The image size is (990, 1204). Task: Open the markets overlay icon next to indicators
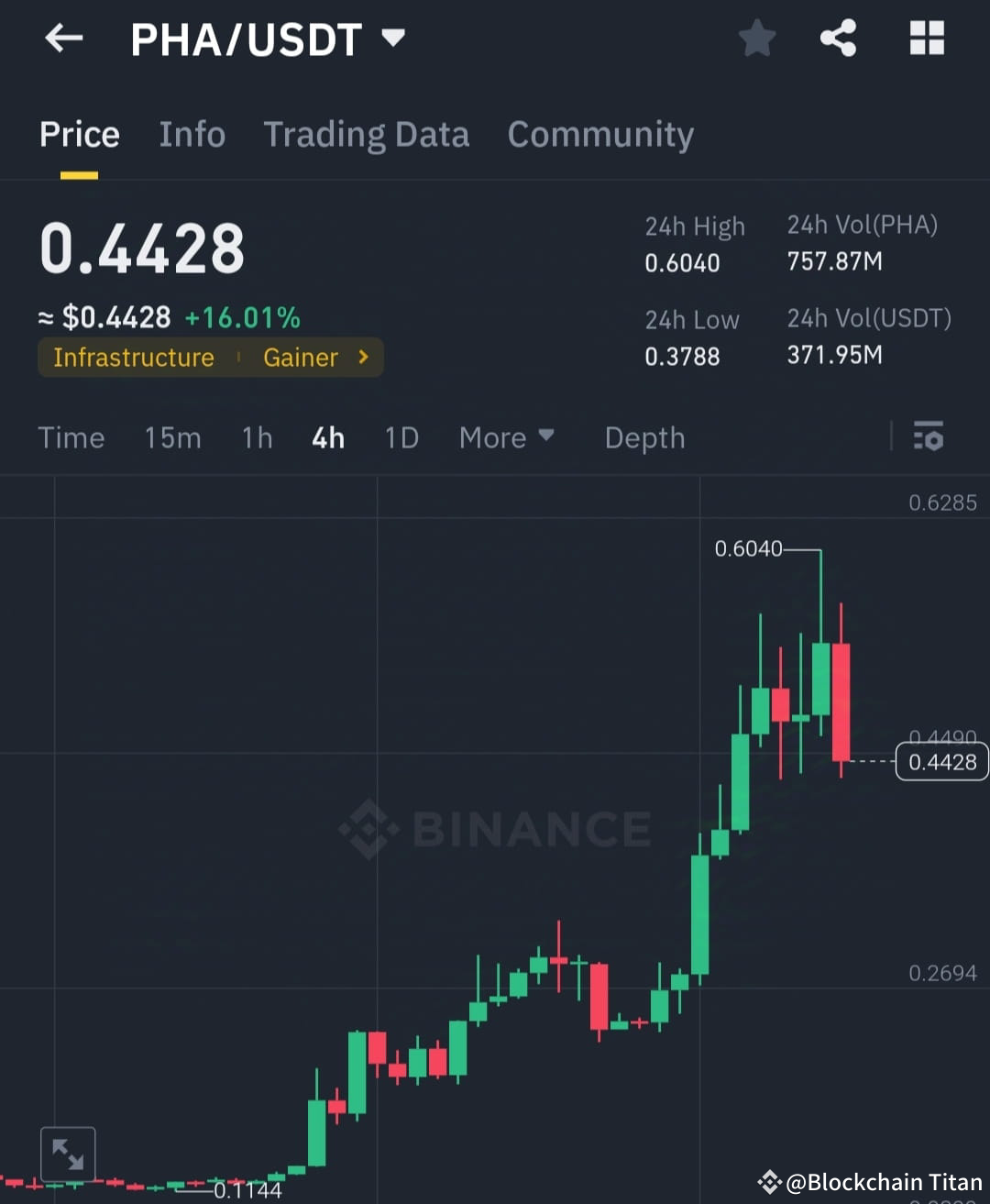pyautogui.click(x=929, y=437)
